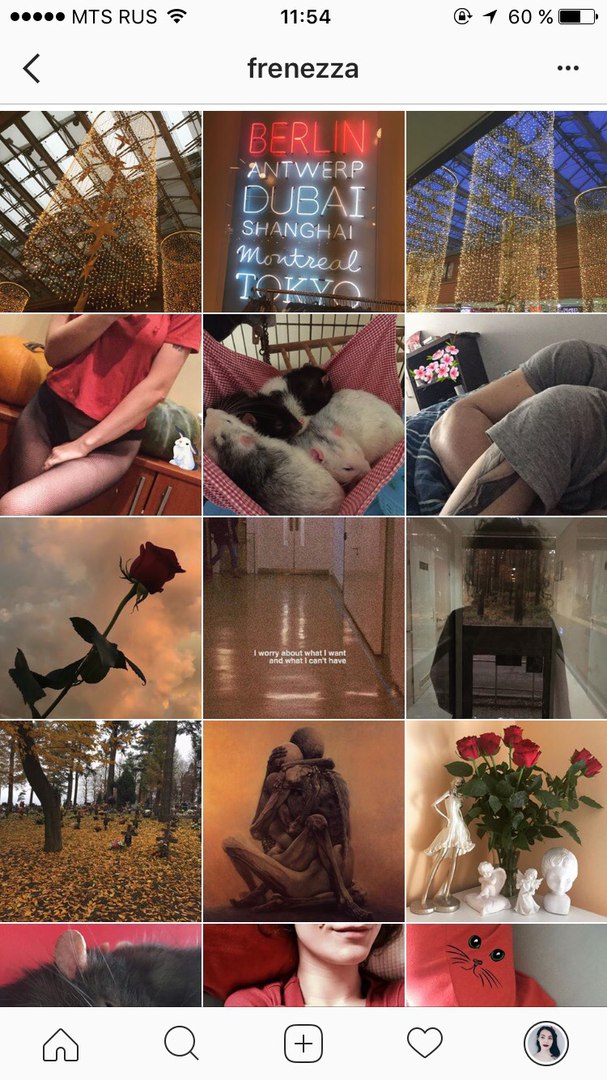The image size is (607, 1080).
Task: Open the activity heart tab
Action: pyautogui.click(x=425, y=1044)
